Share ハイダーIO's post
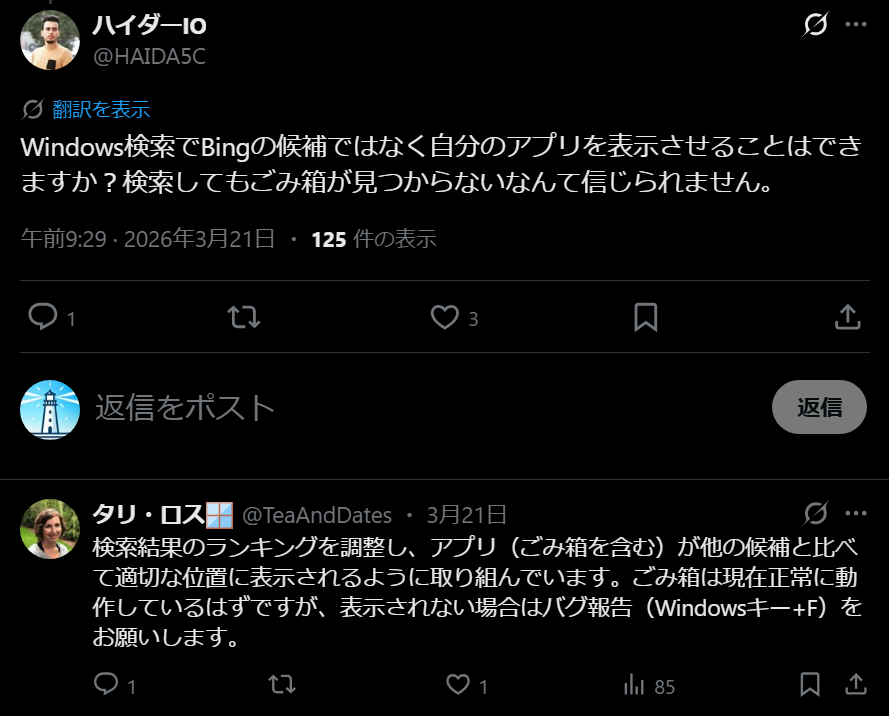 tap(847, 317)
